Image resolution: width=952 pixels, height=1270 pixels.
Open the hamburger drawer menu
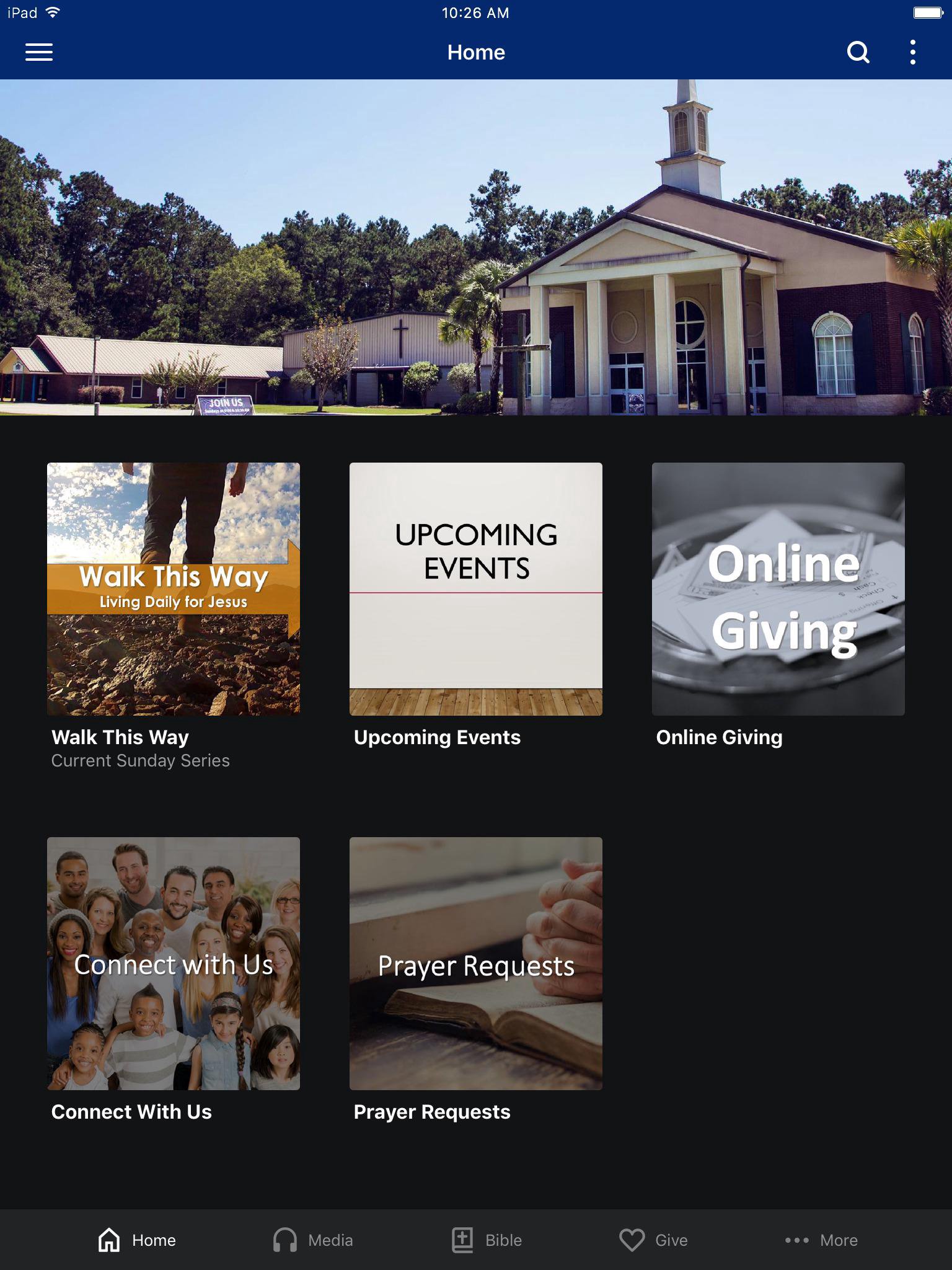click(x=38, y=52)
